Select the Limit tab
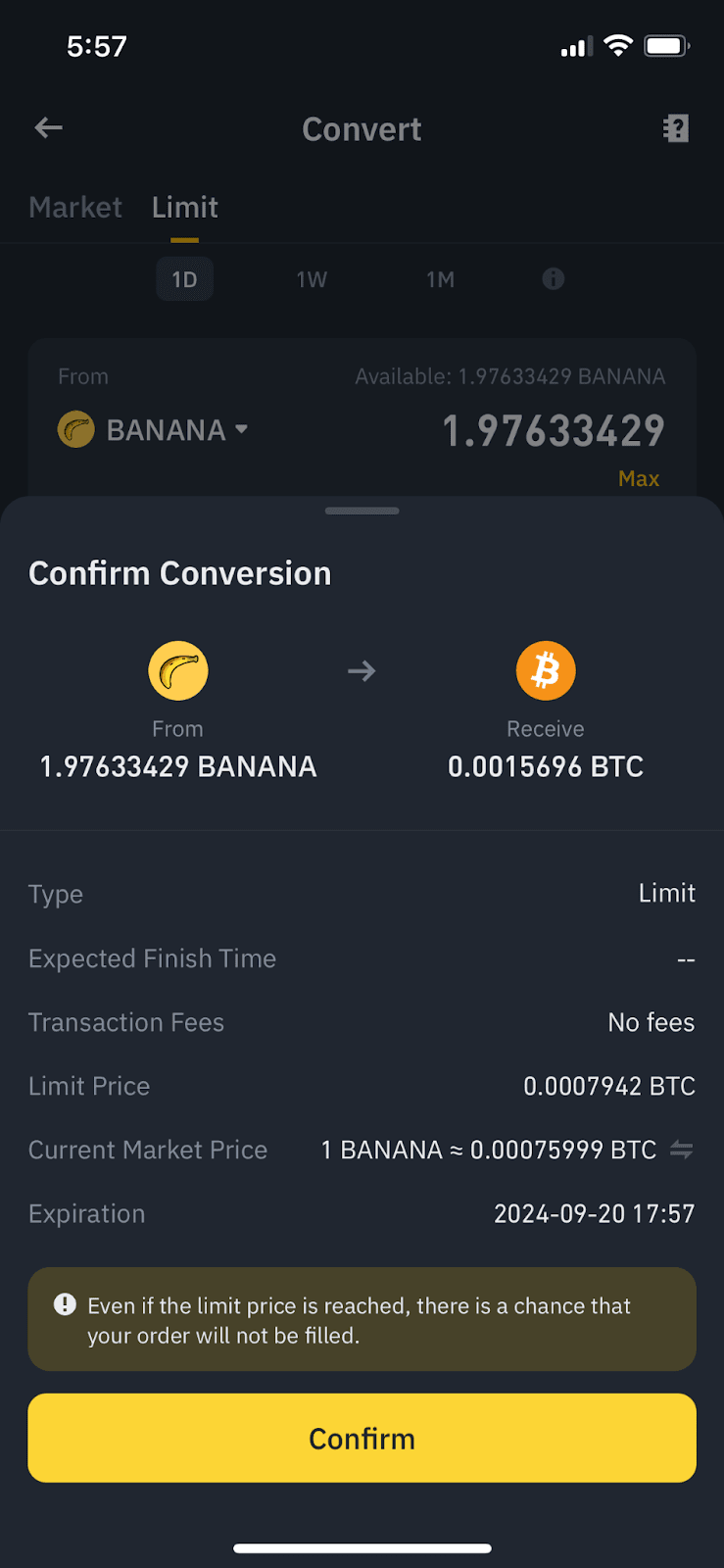This screenshot has height=1568, width=724. point(185,208)
